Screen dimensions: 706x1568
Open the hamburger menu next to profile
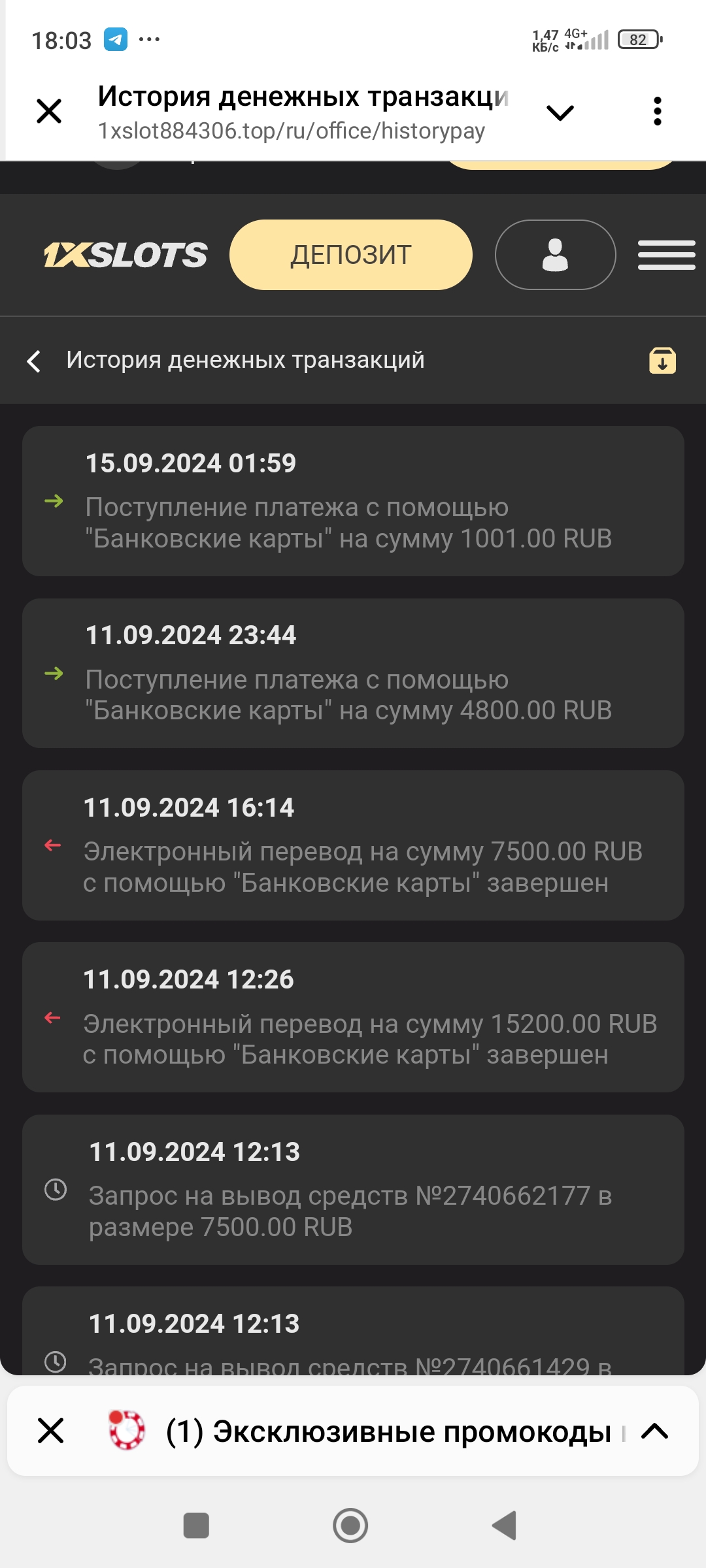pos(667,255)
